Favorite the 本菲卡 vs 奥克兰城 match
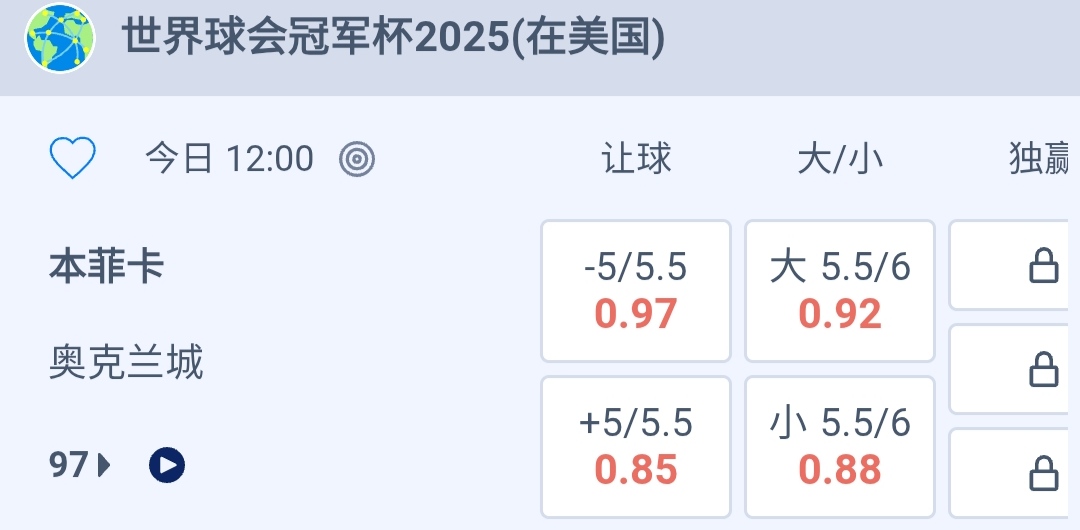This screenshot has width=1080, height=530. pyautogui.click(x=73, y=158)
